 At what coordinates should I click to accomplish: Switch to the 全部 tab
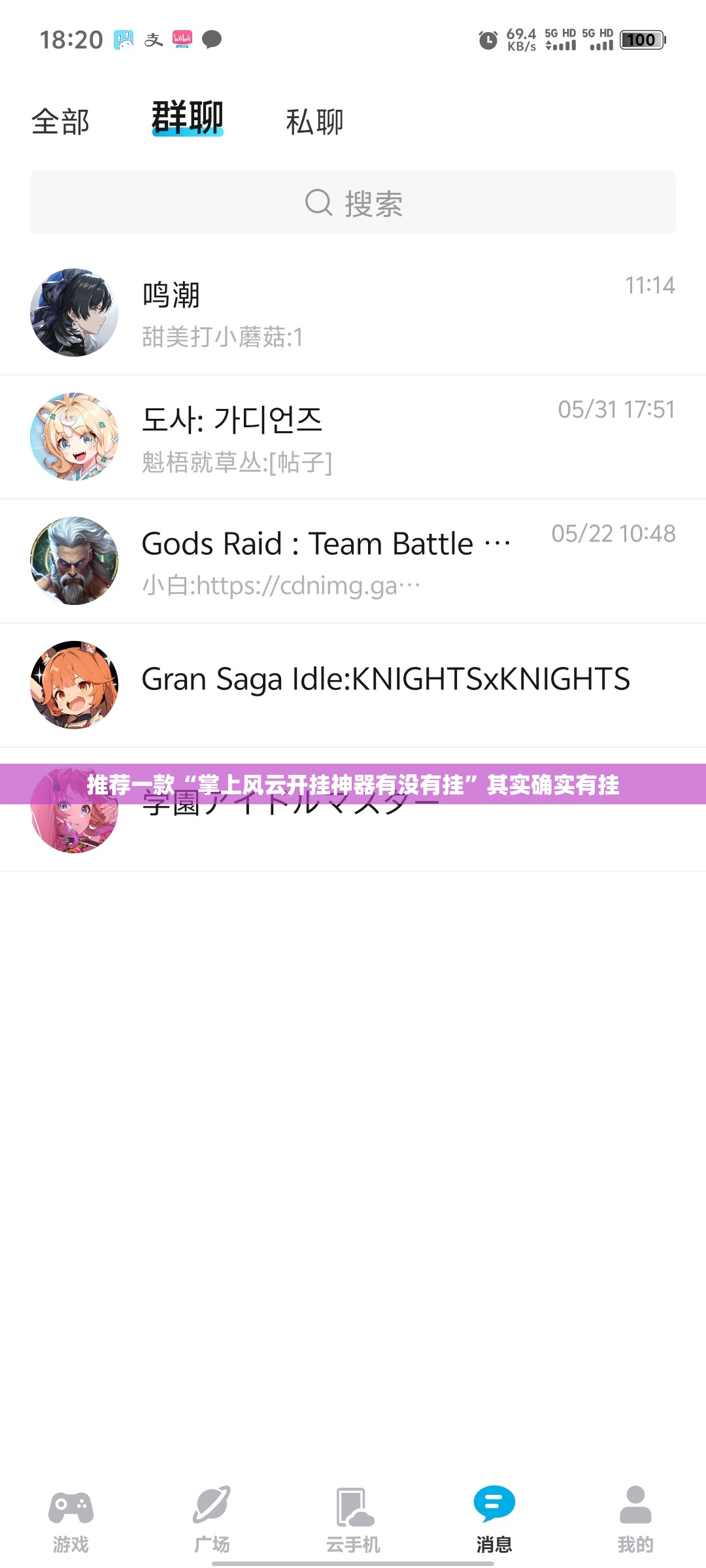coord(60,122)
